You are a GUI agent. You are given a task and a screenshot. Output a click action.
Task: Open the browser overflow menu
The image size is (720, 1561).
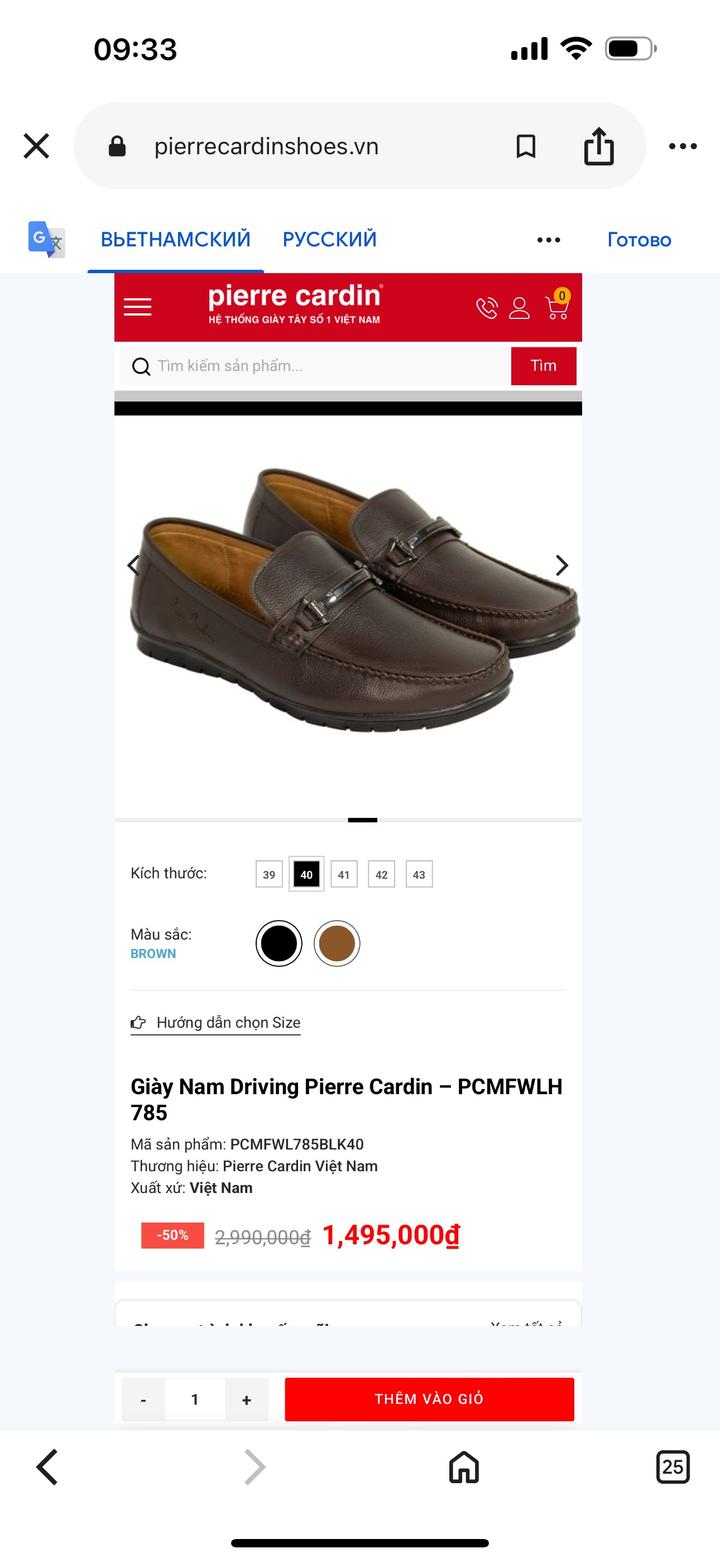point(682,146)
